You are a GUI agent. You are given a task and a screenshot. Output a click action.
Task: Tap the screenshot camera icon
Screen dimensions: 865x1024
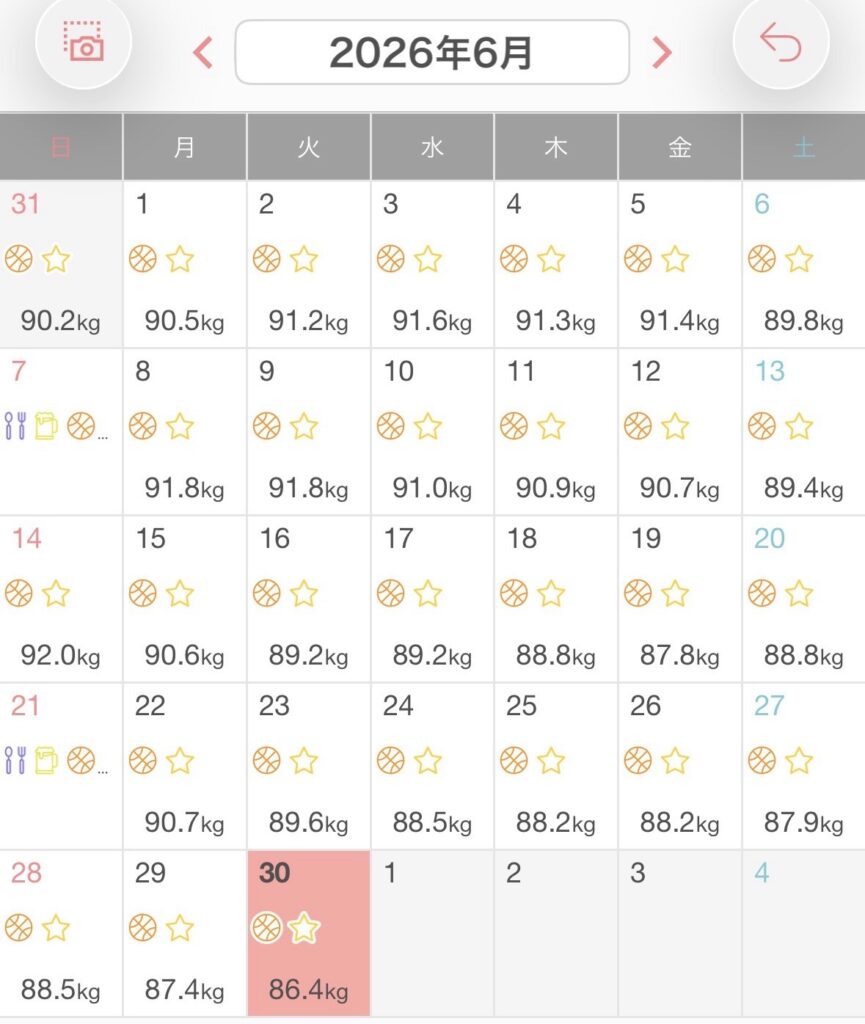pyautogui.click(x=84, y=41)
